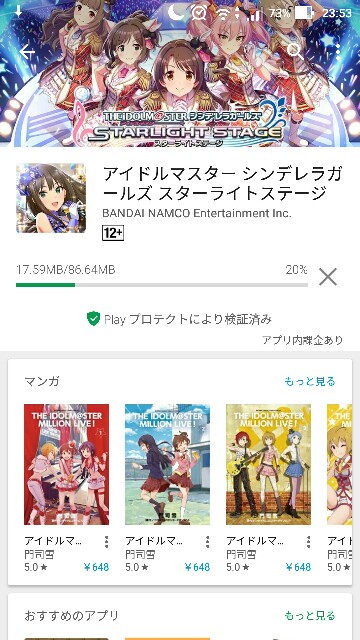Open options menu for the blue-sky cover manga

(x=207, y=542)
